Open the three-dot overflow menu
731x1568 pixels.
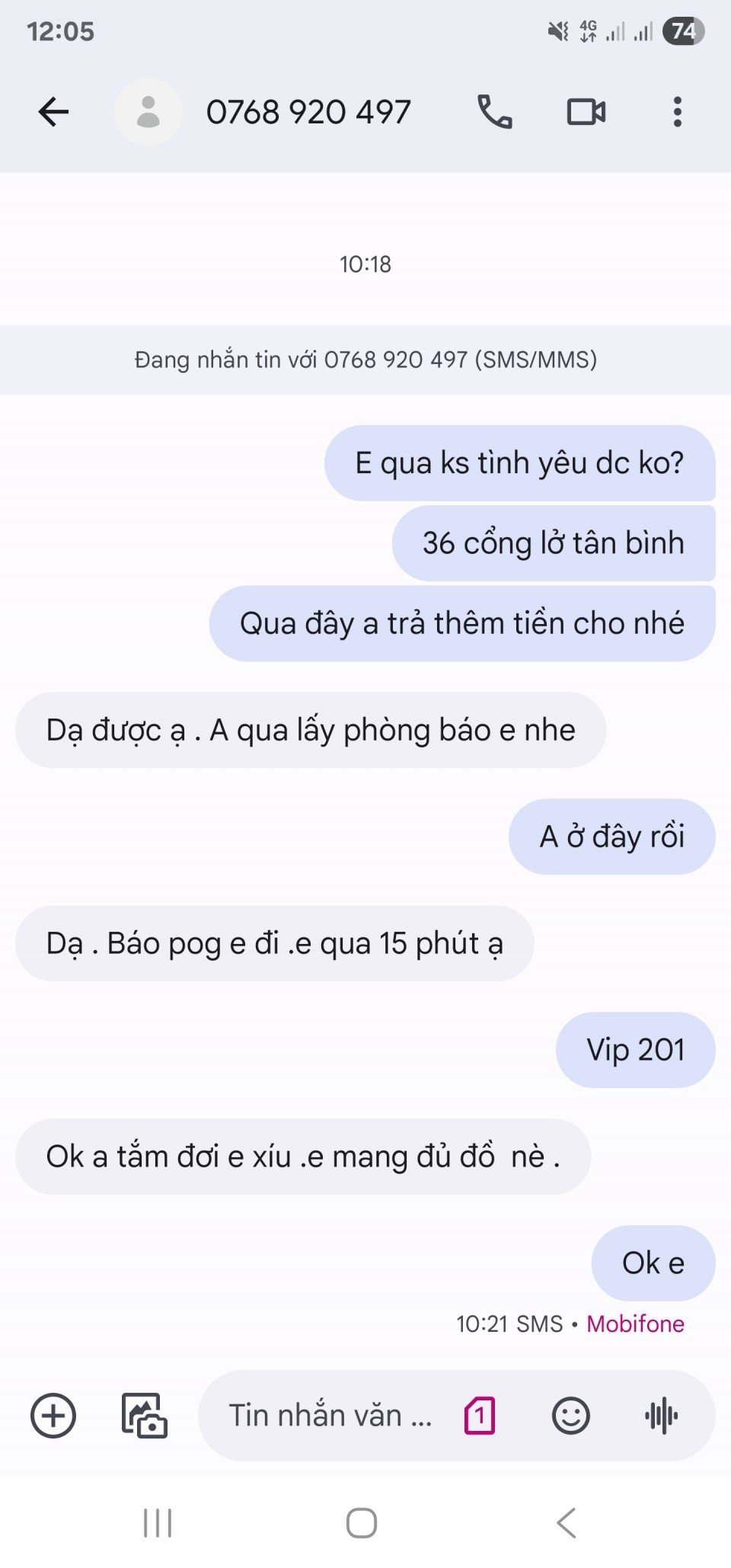(677, 112)
